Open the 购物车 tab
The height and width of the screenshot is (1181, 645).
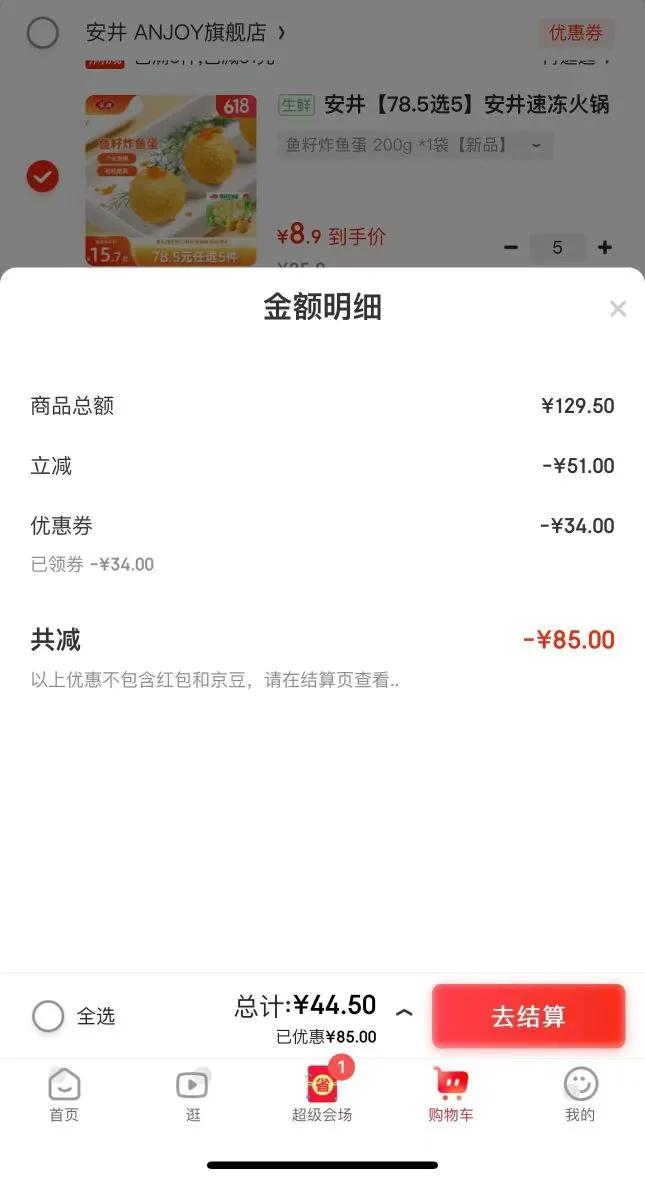pyautogui.click(x=451, y=1094)
